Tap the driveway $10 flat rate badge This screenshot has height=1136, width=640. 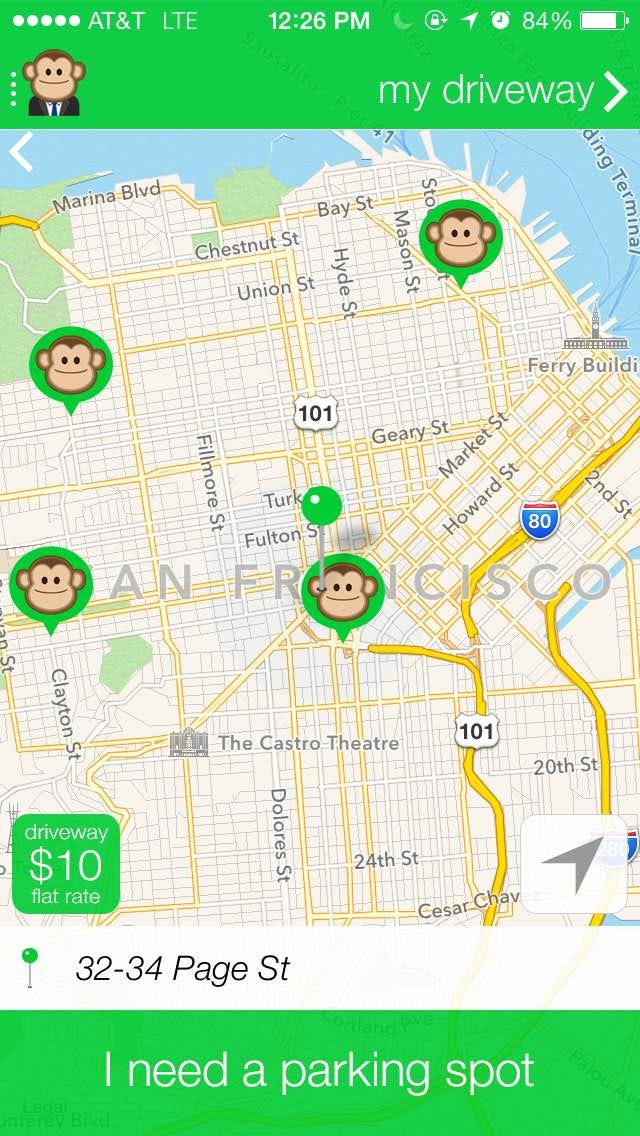[66, 864]
